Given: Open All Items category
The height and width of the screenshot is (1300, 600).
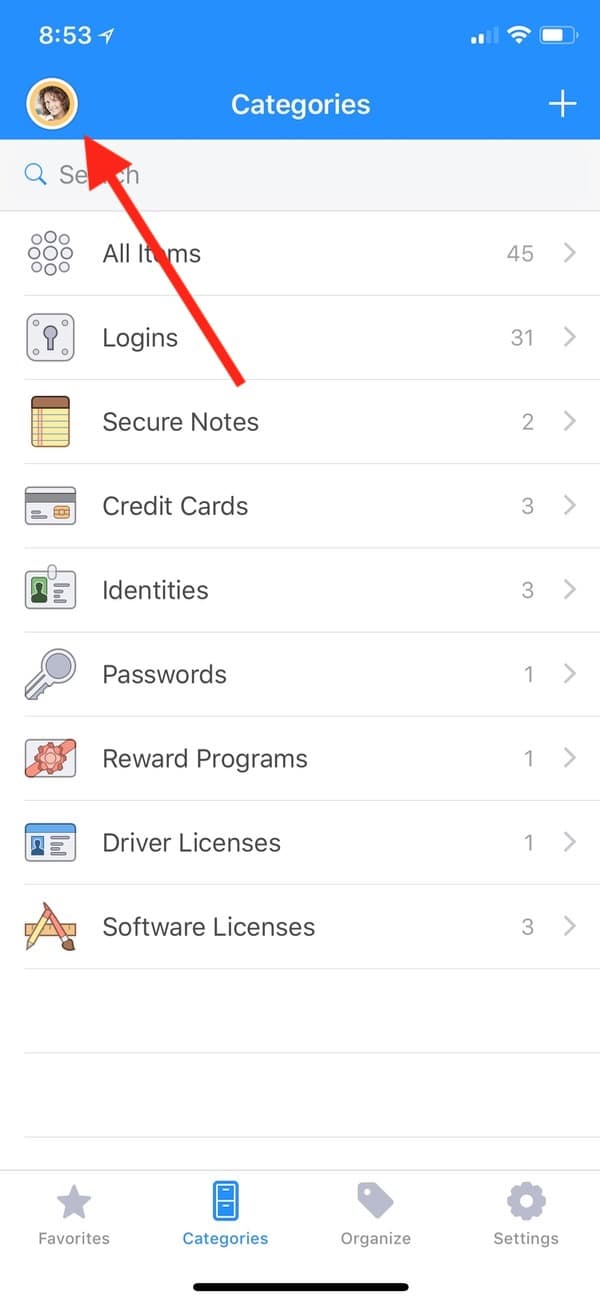Looking at the screenshot, I should tap(300, 254).
